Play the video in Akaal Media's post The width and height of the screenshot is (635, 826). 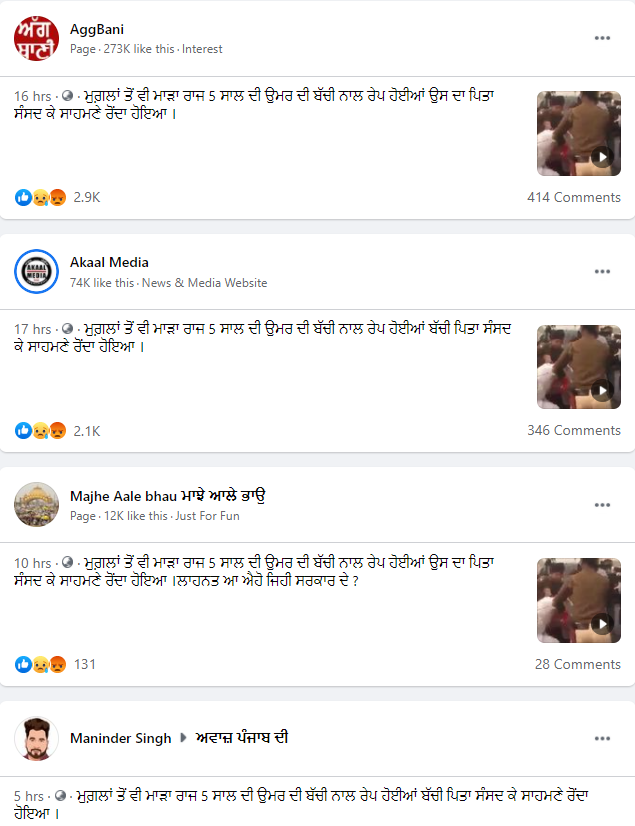pyautogui.click(x=578, y=367)
